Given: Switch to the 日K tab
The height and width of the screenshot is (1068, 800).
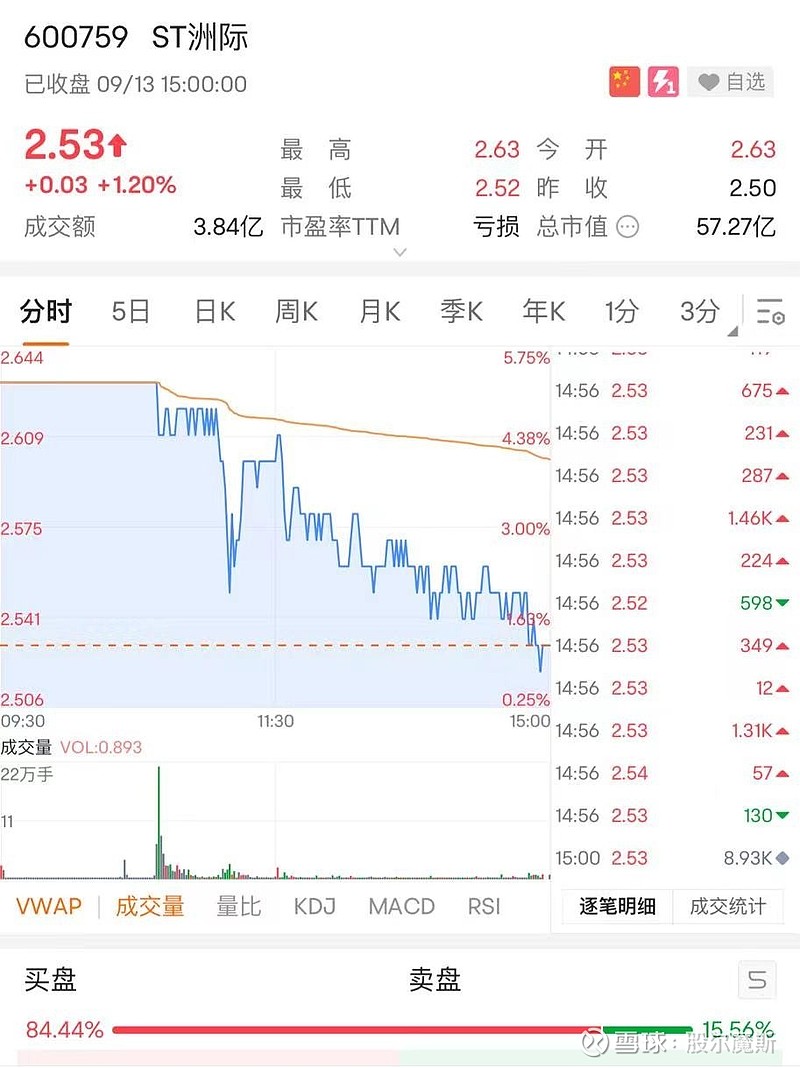Looking at the screenshot, I should click(x=213, y=312).
